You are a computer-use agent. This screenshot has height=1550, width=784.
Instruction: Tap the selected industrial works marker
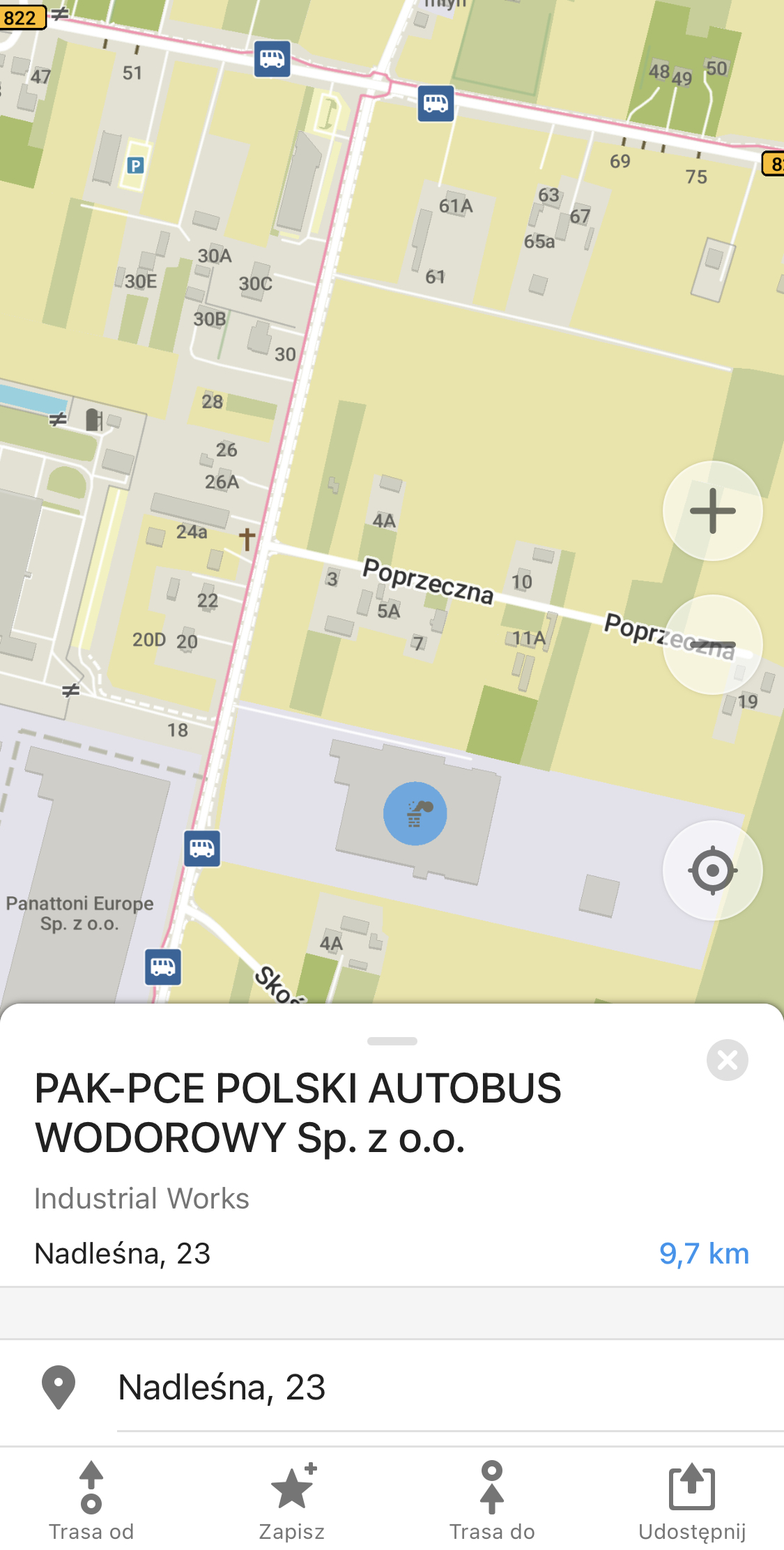[x=415, y=813]
